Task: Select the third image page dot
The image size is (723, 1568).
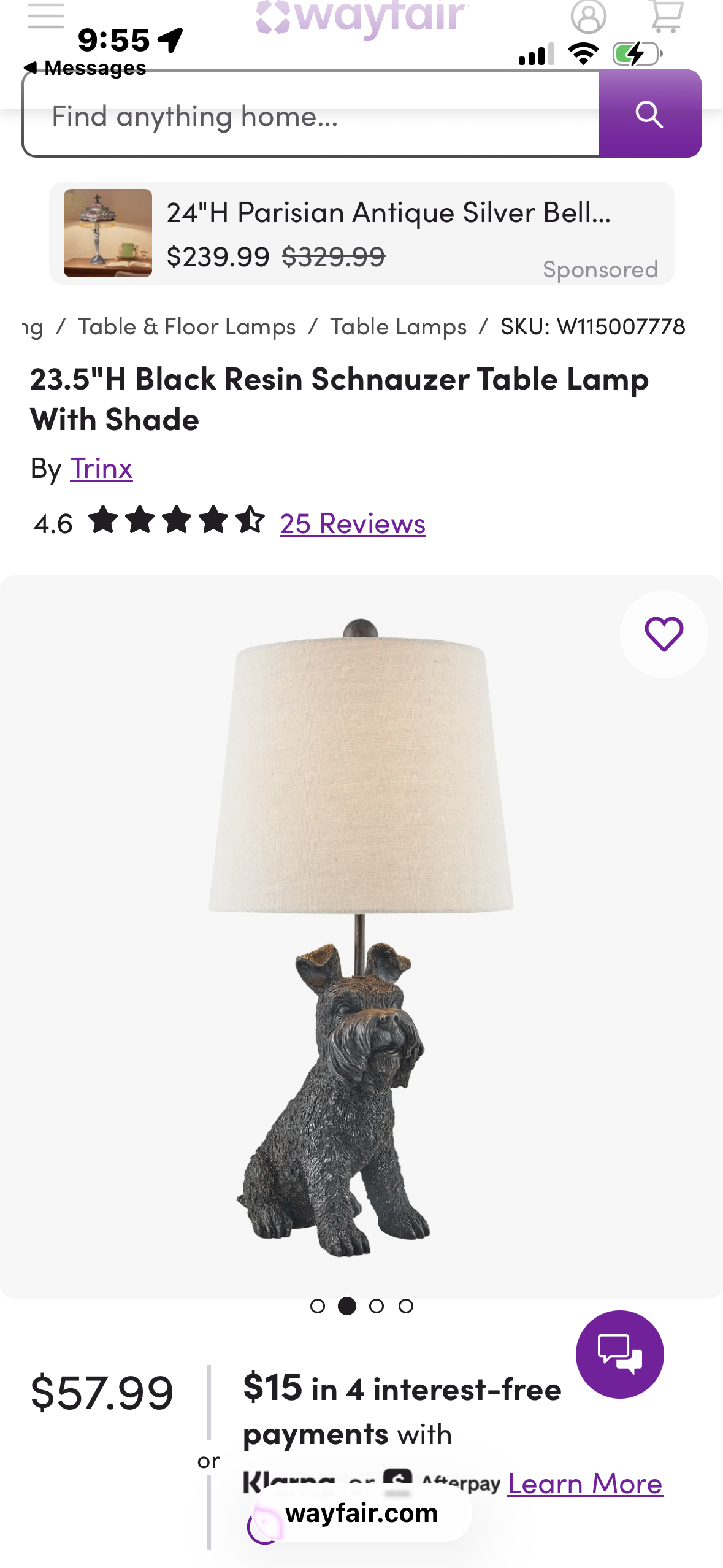Action: [377, 1306]
